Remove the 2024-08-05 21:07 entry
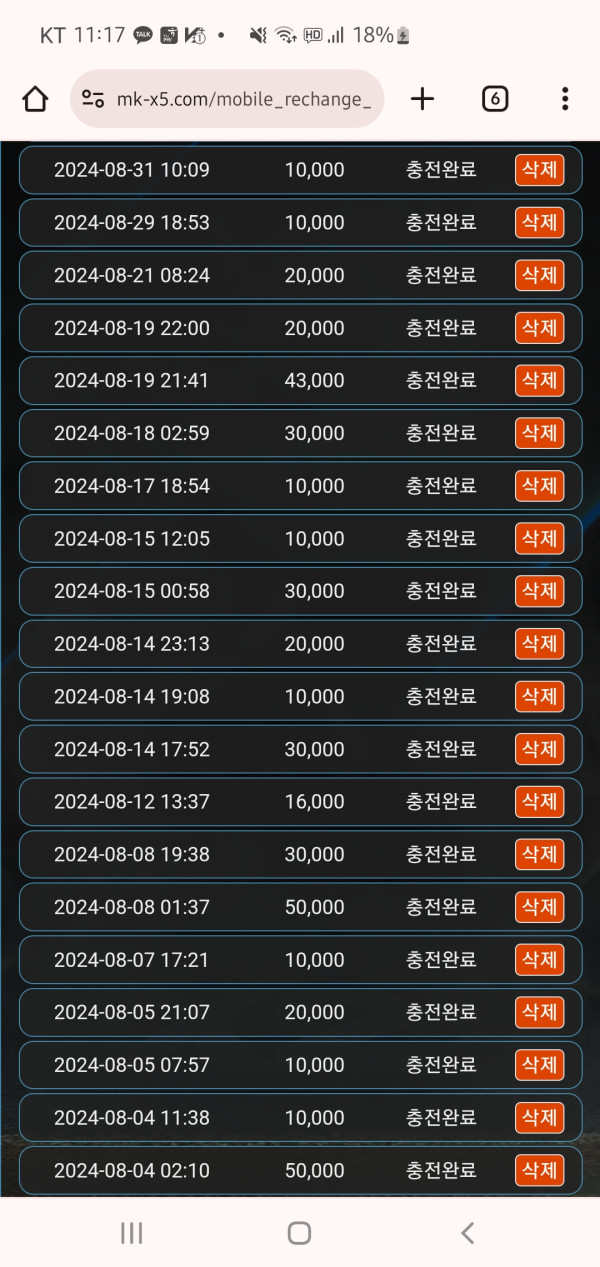The height and width of the screenshot is (1267, 600). [539, 1012]
